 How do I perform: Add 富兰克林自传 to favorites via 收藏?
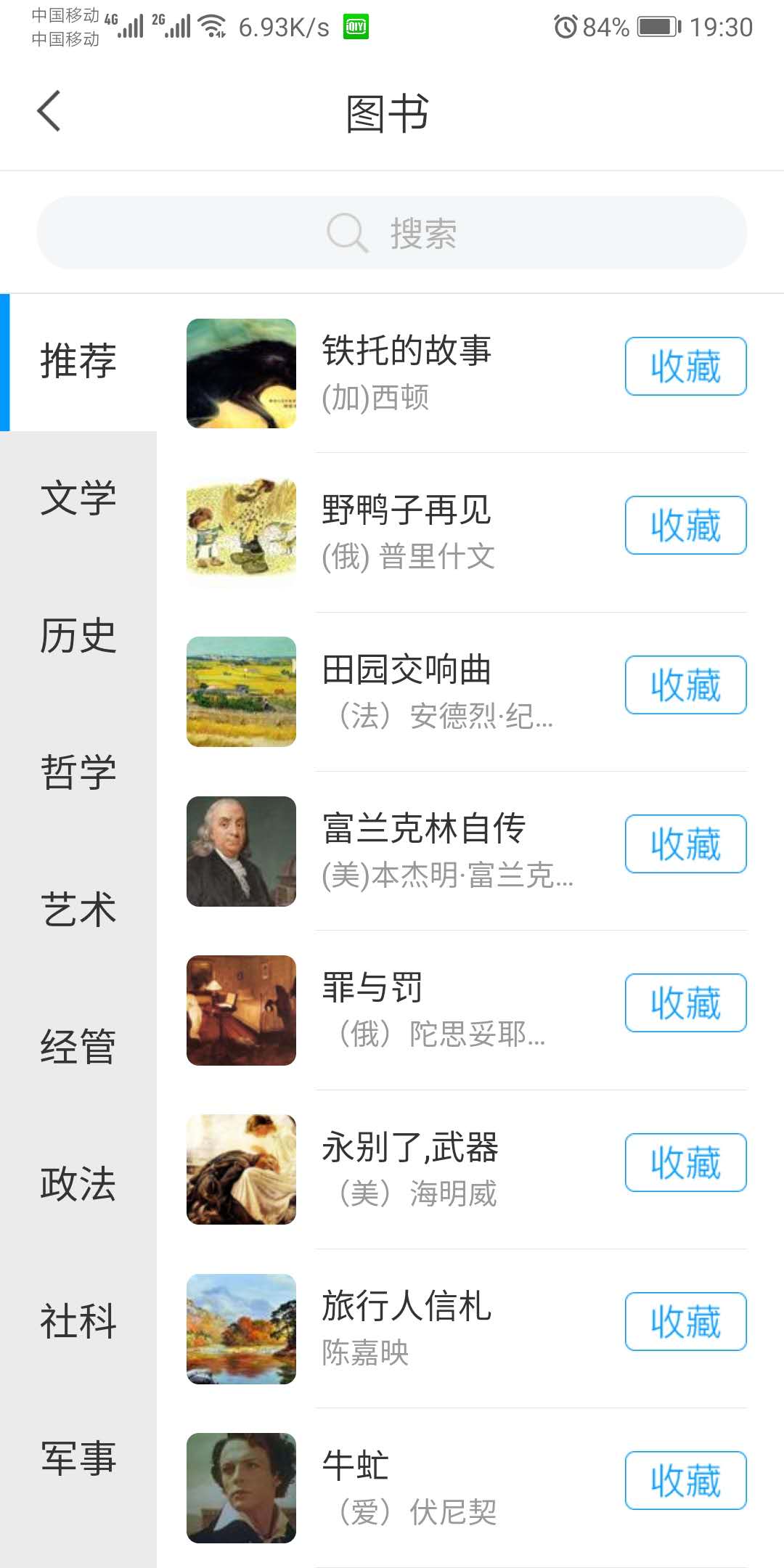tap(685, 844)
